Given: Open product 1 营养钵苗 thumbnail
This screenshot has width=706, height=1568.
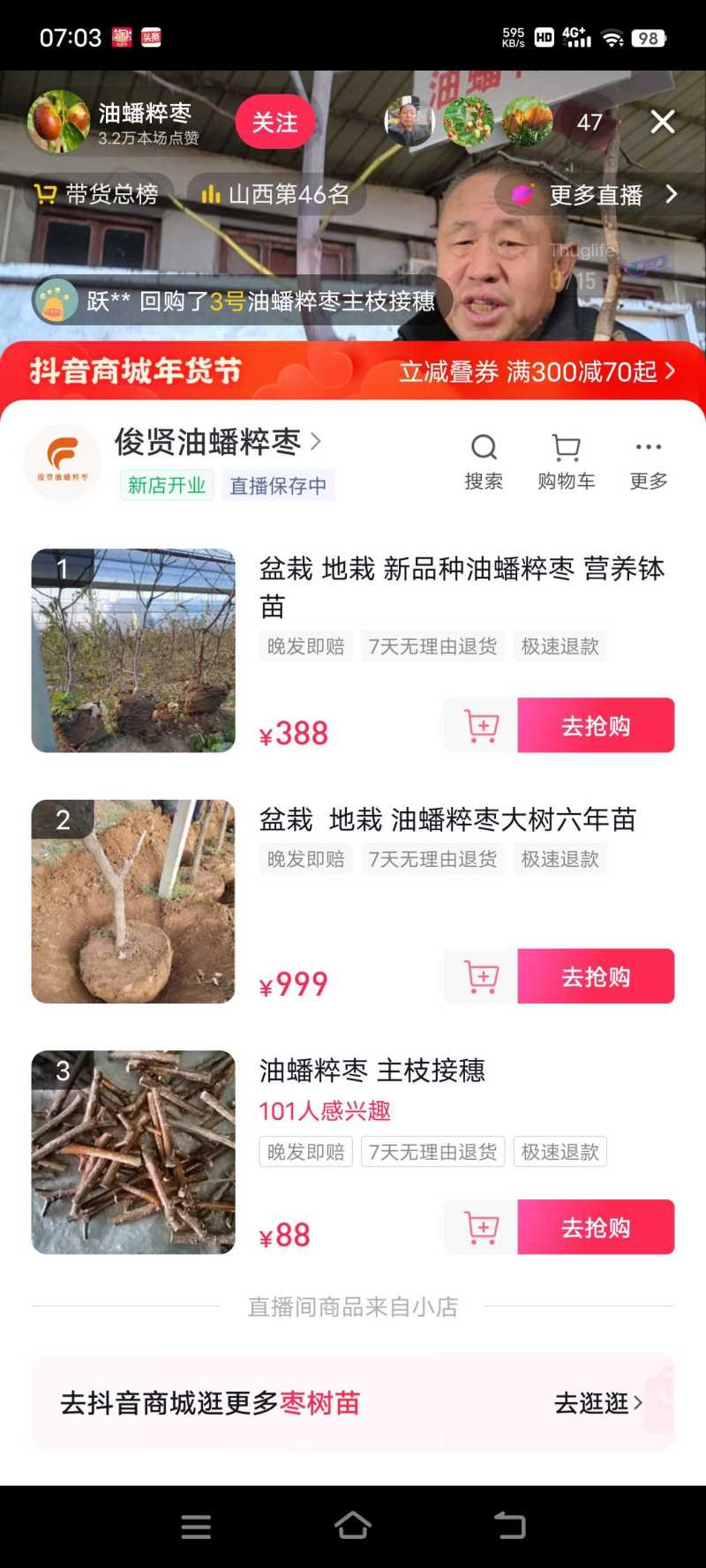Looking at the screenshot, I should [133, 651].
